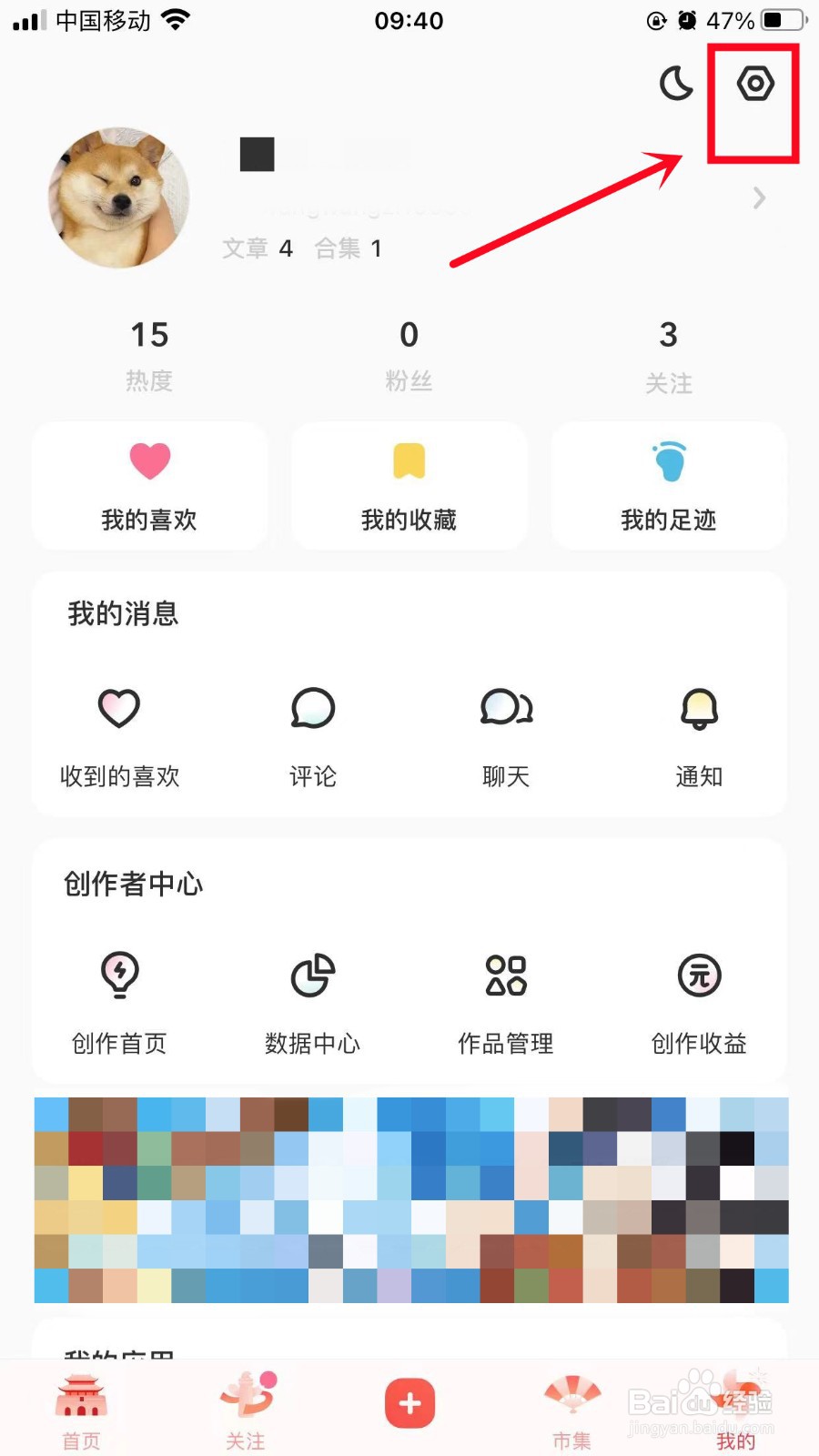Open 我的喜欢 card
Image resolution: width=819 pixels, height=1456 pixels.
[x=149, y=486]
